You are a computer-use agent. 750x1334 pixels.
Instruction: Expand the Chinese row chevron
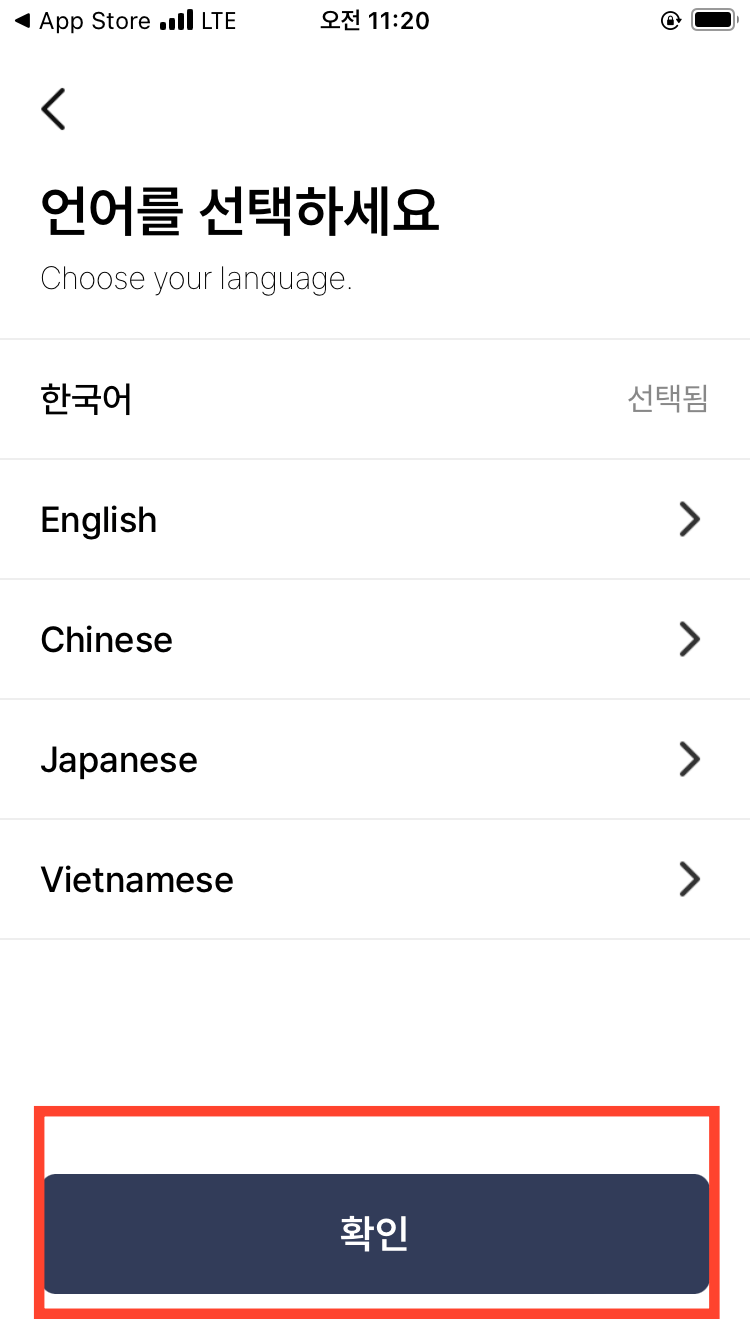(689, 639)
